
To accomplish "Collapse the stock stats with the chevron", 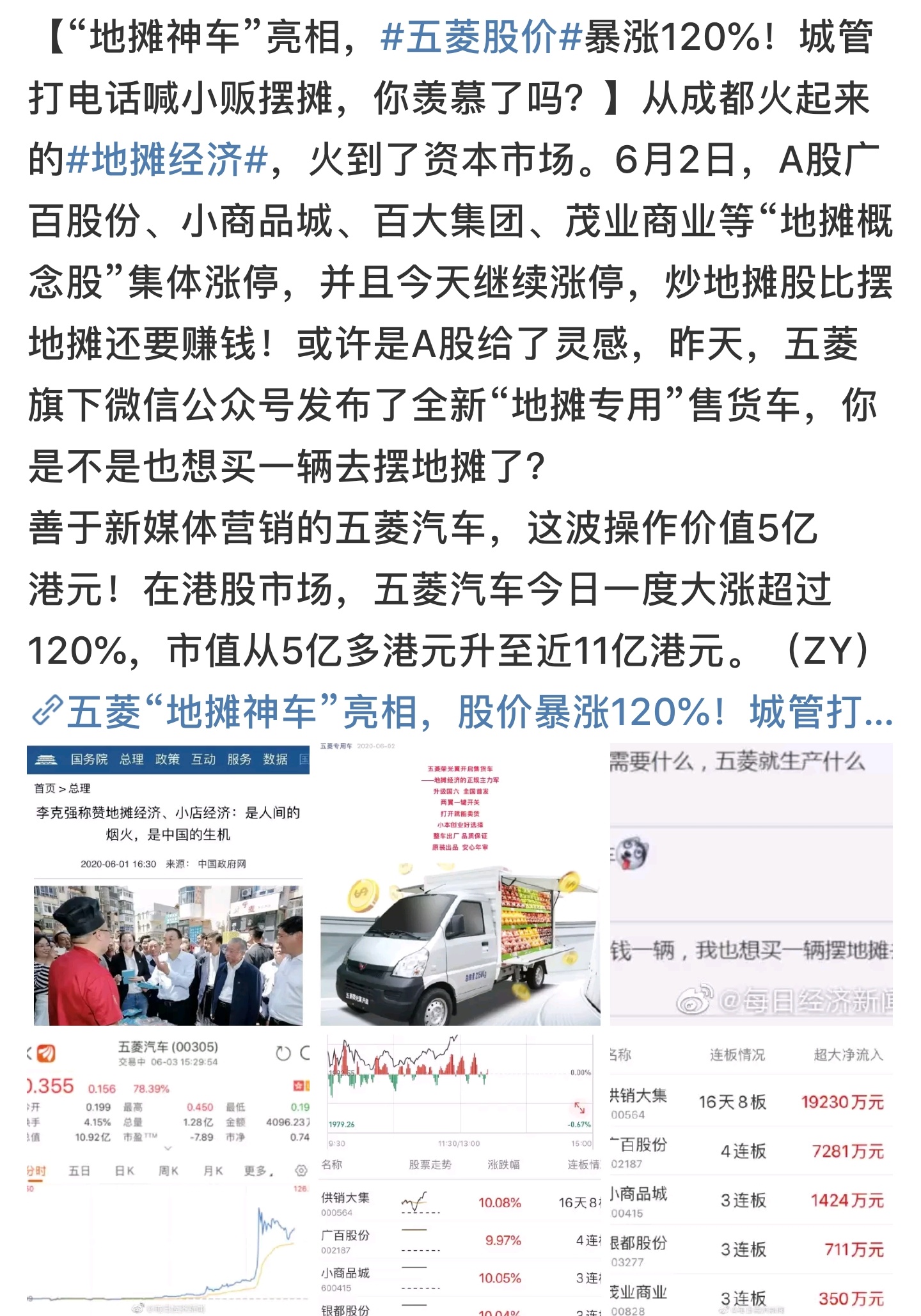I will click(x=168, y=1148).
